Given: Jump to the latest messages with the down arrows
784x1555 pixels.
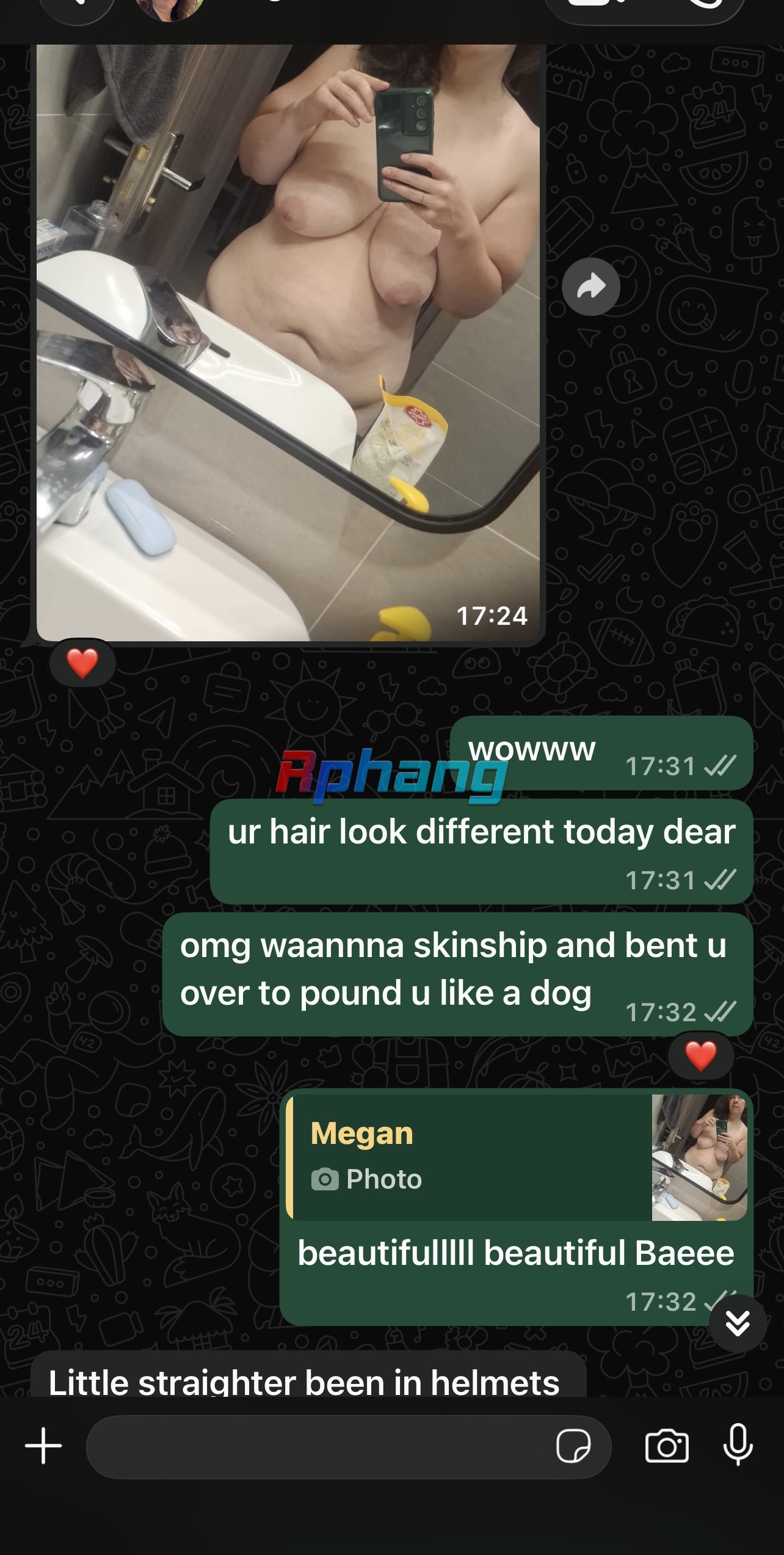Looking at the screenshot, I should pyautogui.click(x=738, y=1323).
